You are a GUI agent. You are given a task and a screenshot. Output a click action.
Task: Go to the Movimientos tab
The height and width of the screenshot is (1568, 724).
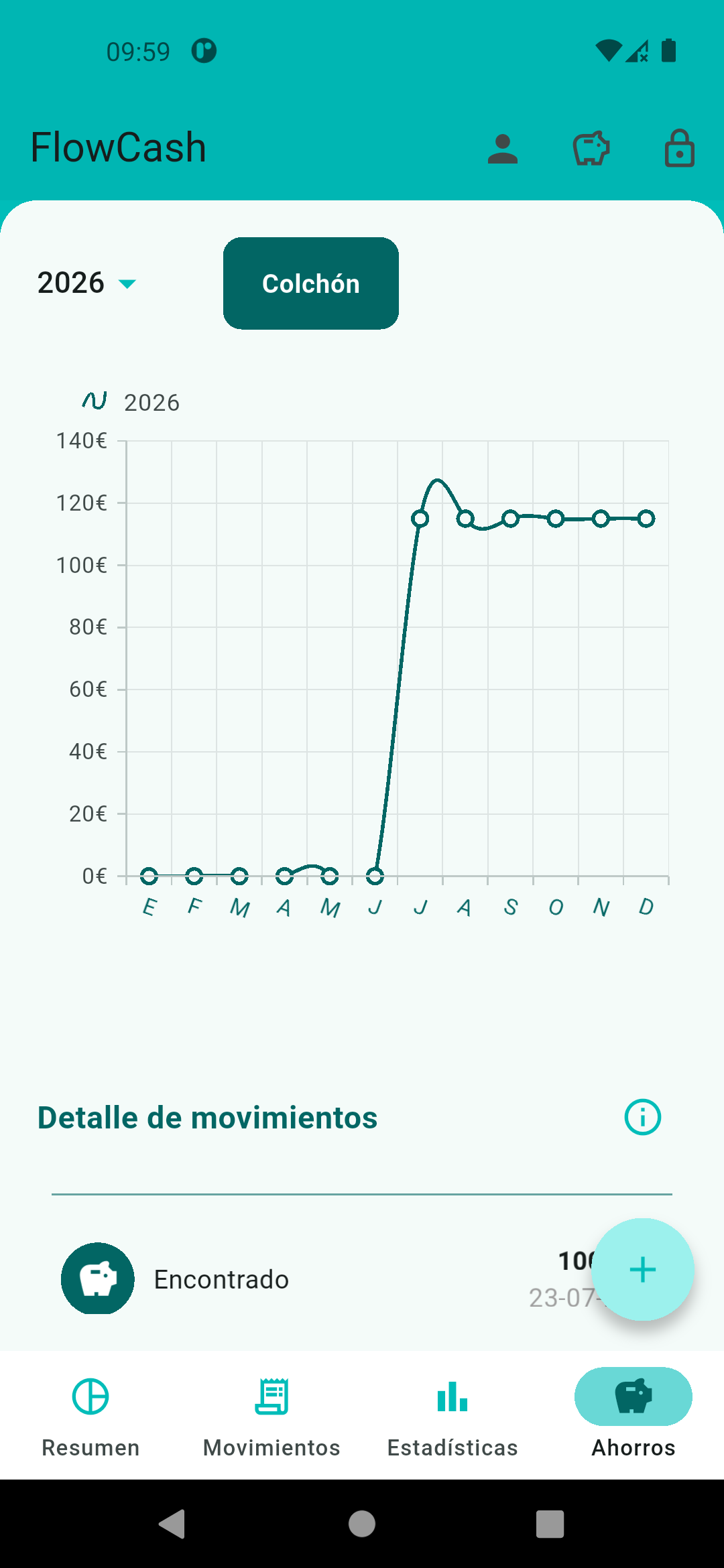[271, 1416]
